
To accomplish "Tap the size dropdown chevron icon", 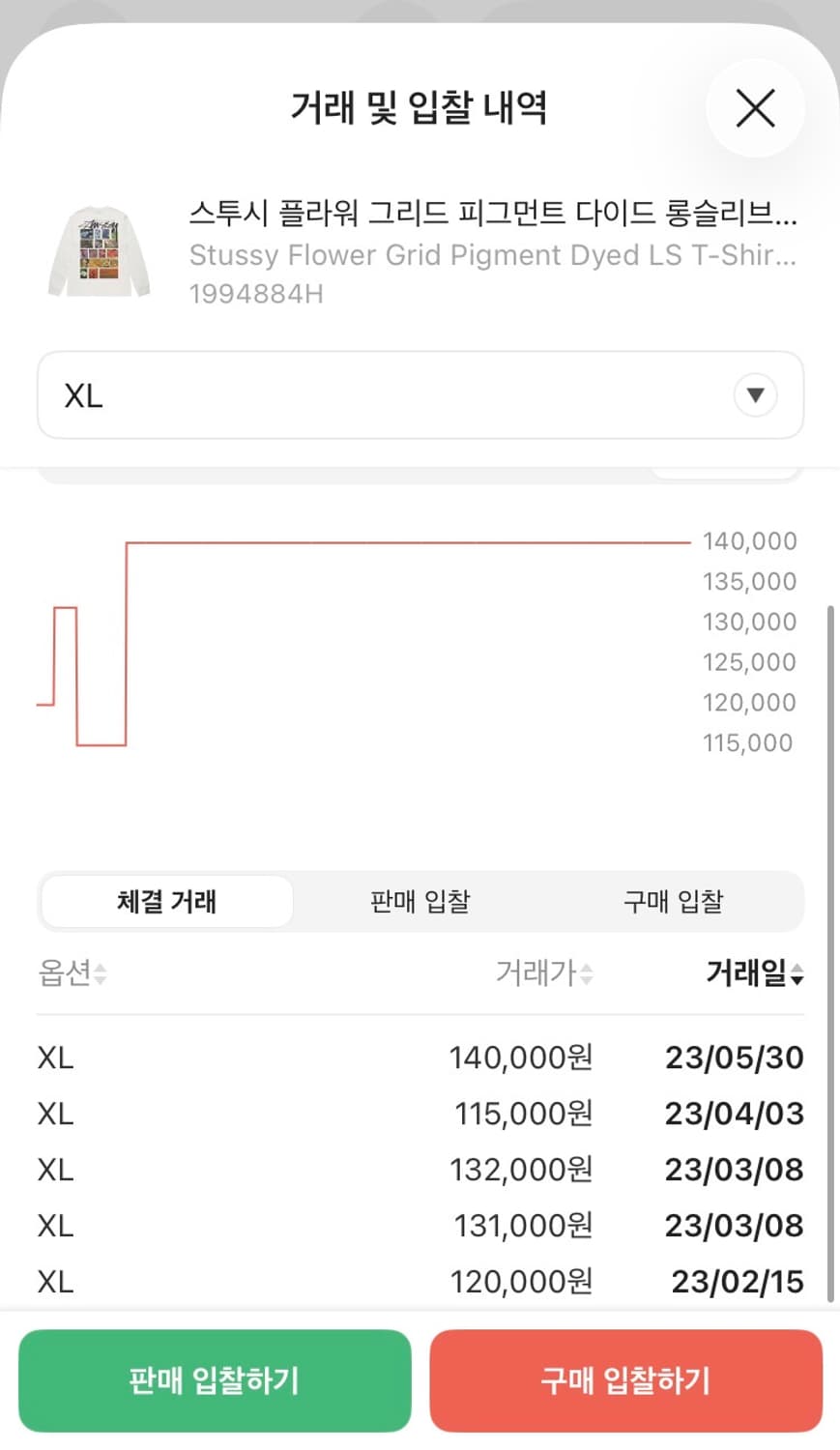I will coord(756,395).
